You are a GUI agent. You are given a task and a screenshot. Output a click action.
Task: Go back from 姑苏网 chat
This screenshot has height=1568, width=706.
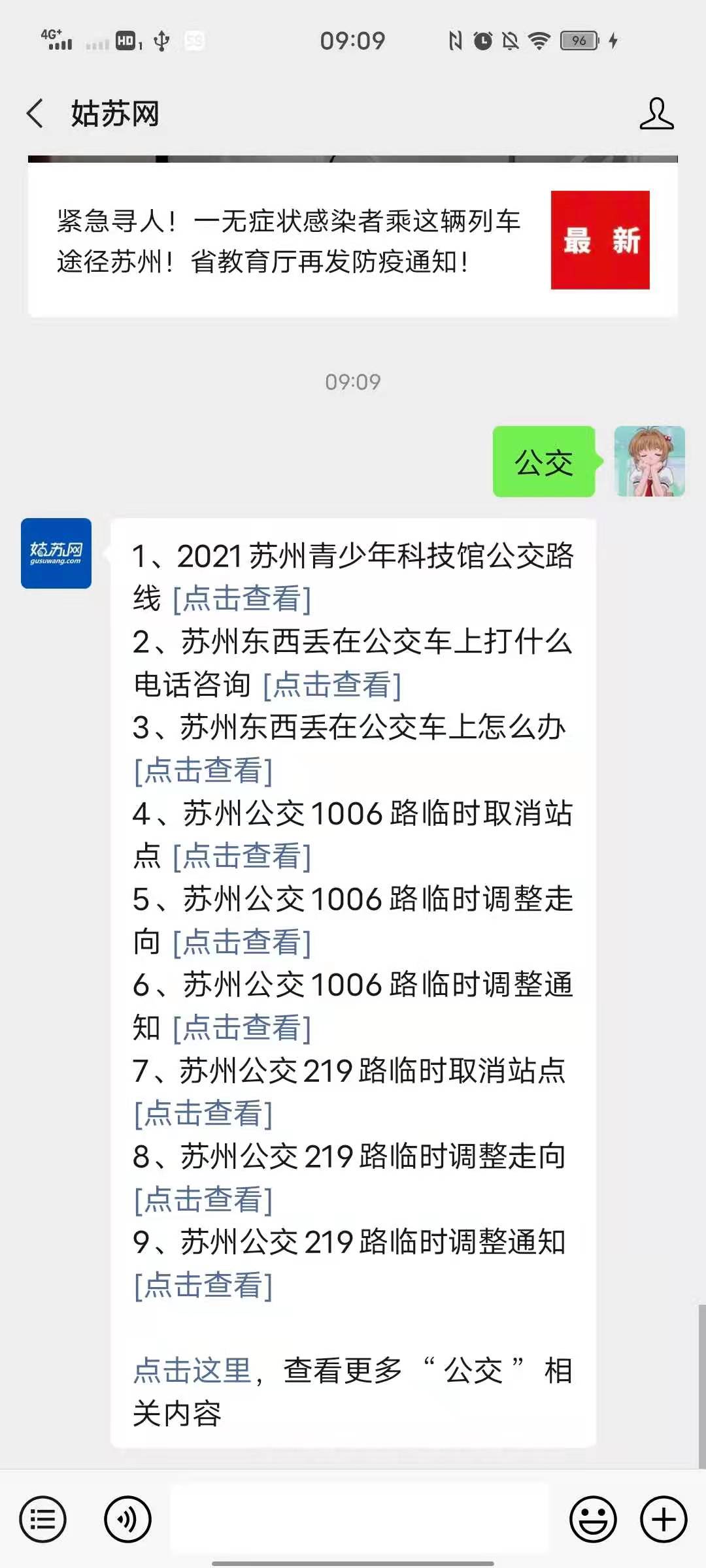click(36, 114)
